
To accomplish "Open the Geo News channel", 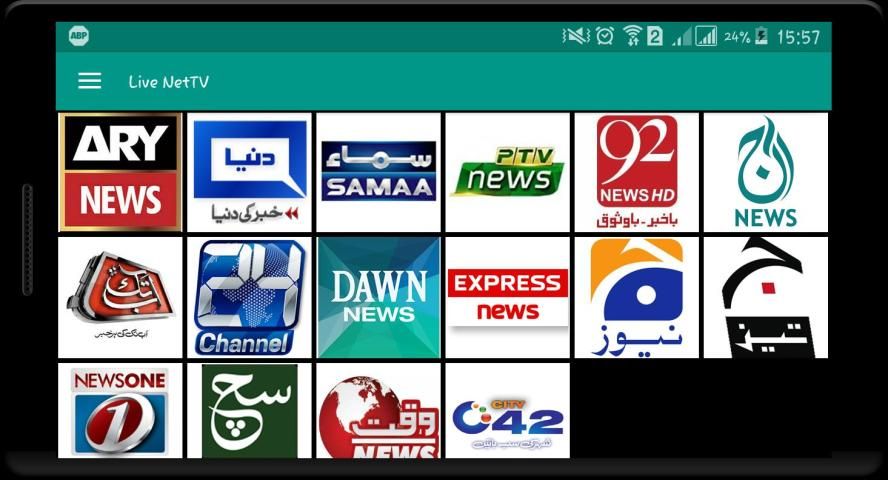I will click(636, 297).
